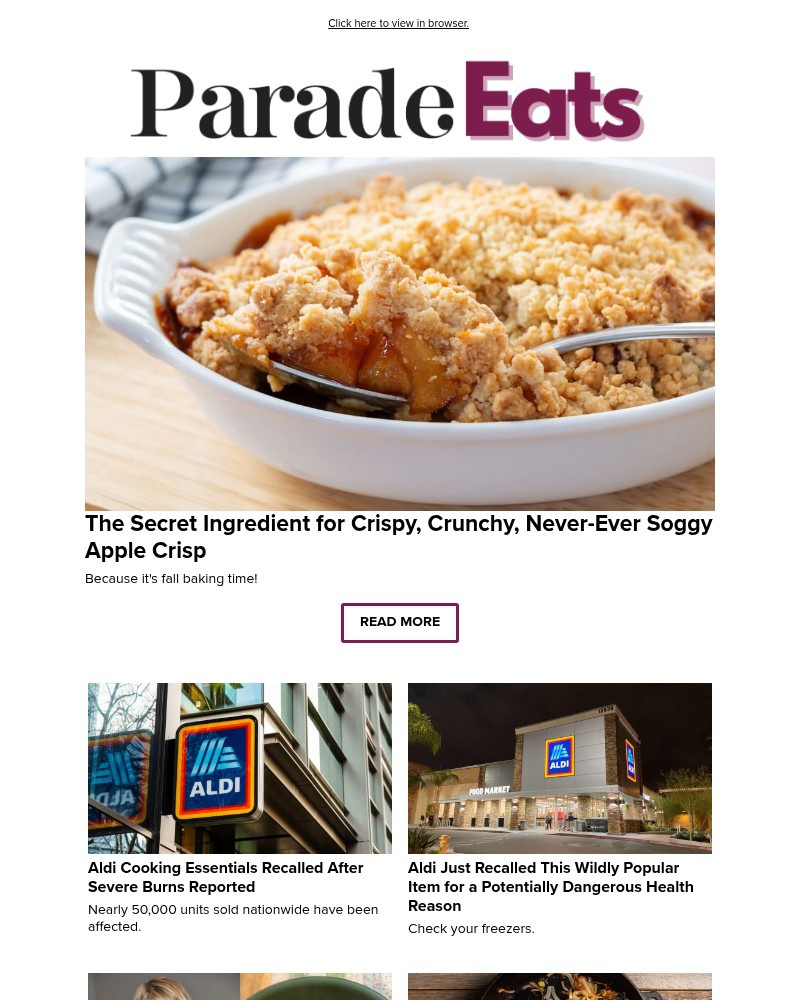Tap the READ MORE button

click(x=400, y=622)
